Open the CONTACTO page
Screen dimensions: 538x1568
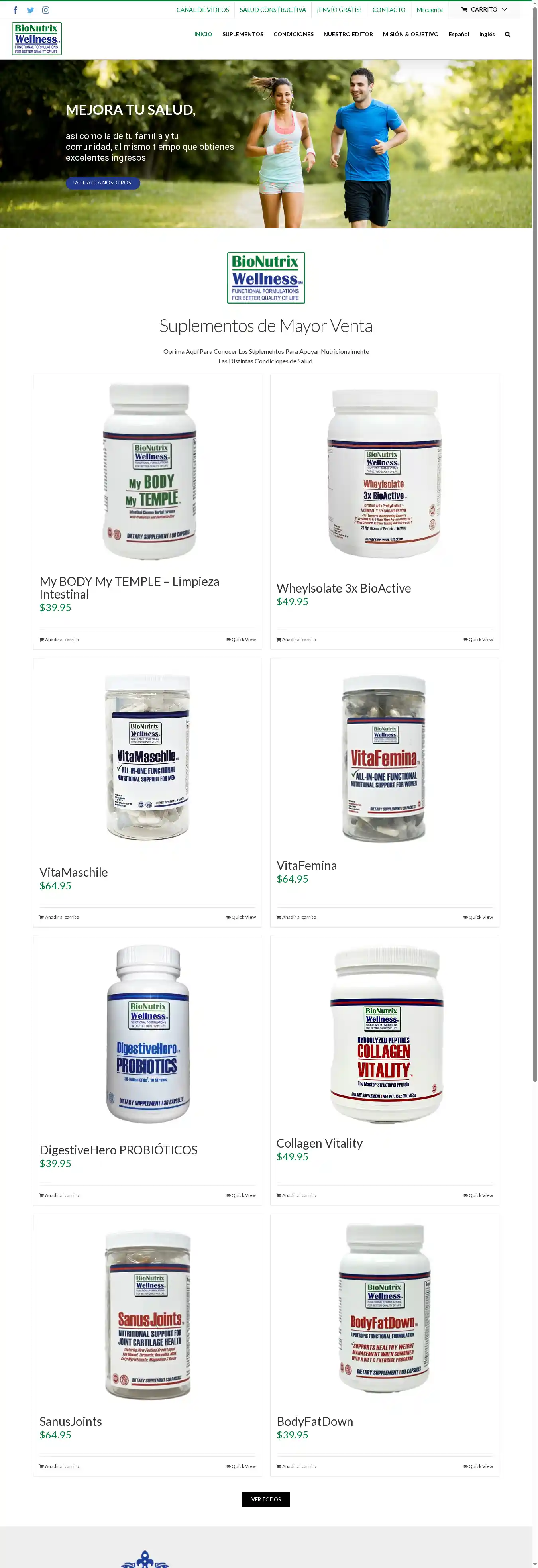[x=389, y=10]
